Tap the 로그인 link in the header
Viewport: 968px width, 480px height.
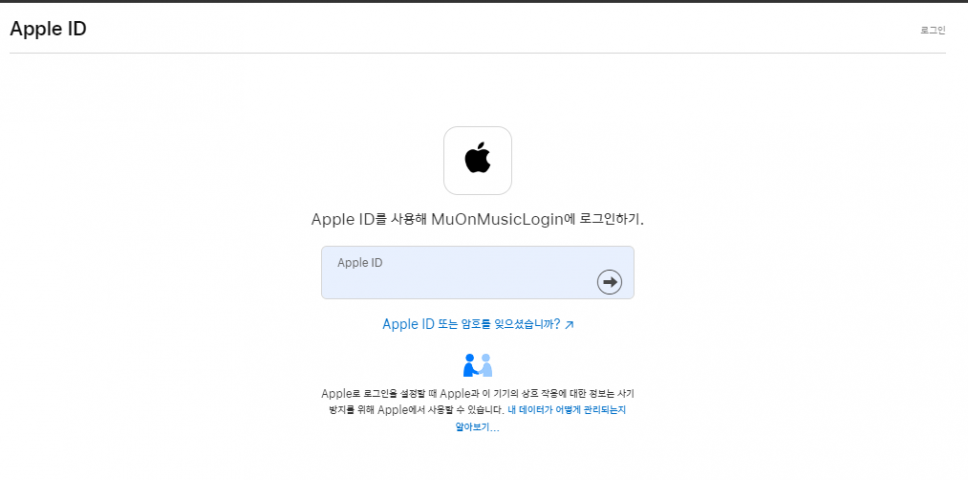[932, 31]
